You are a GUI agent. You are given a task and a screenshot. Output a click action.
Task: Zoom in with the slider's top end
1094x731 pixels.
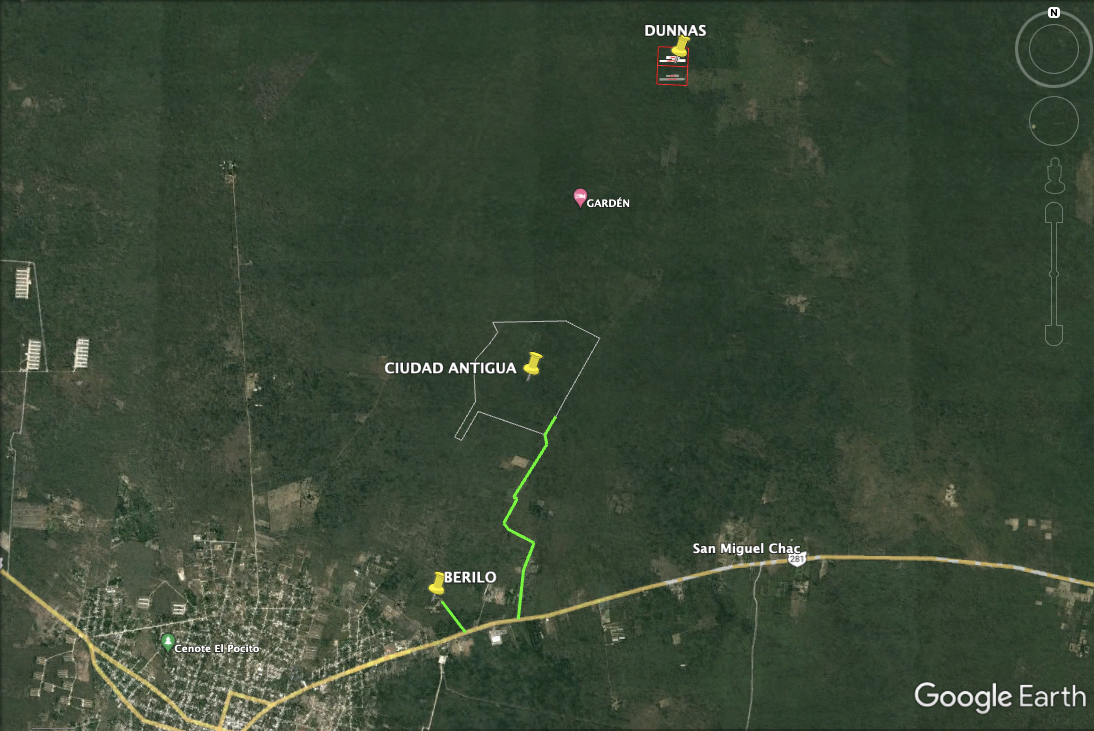(x=1053, y=213)
